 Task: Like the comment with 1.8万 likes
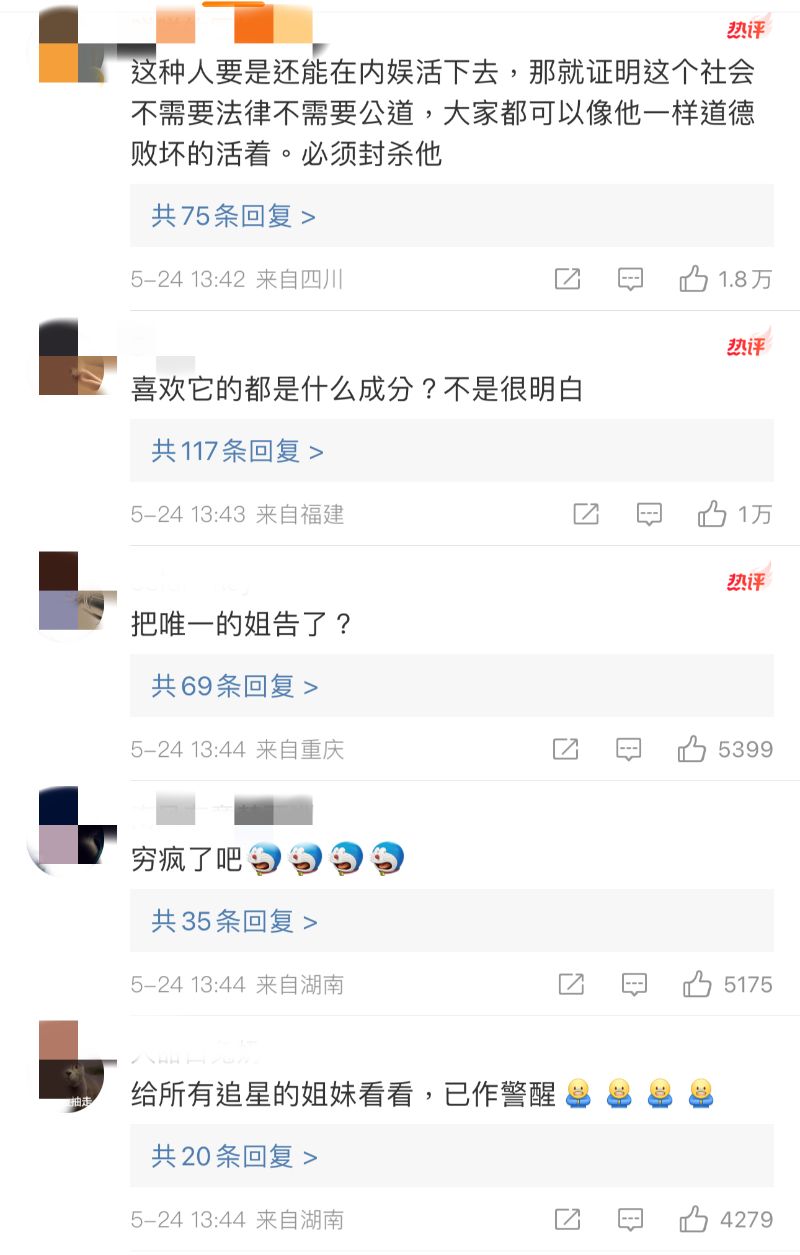coord(694,279)
